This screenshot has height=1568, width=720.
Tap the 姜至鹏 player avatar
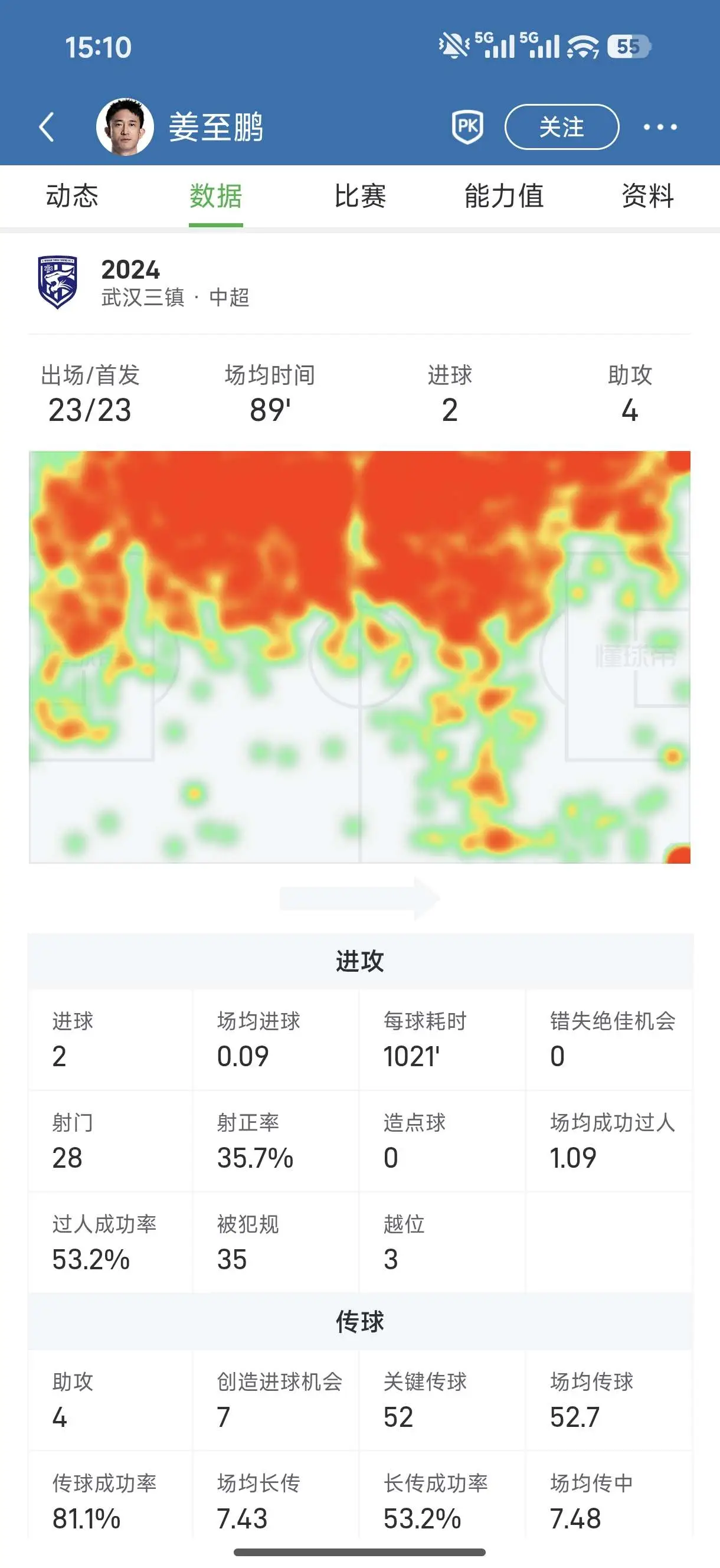[125, 126]
